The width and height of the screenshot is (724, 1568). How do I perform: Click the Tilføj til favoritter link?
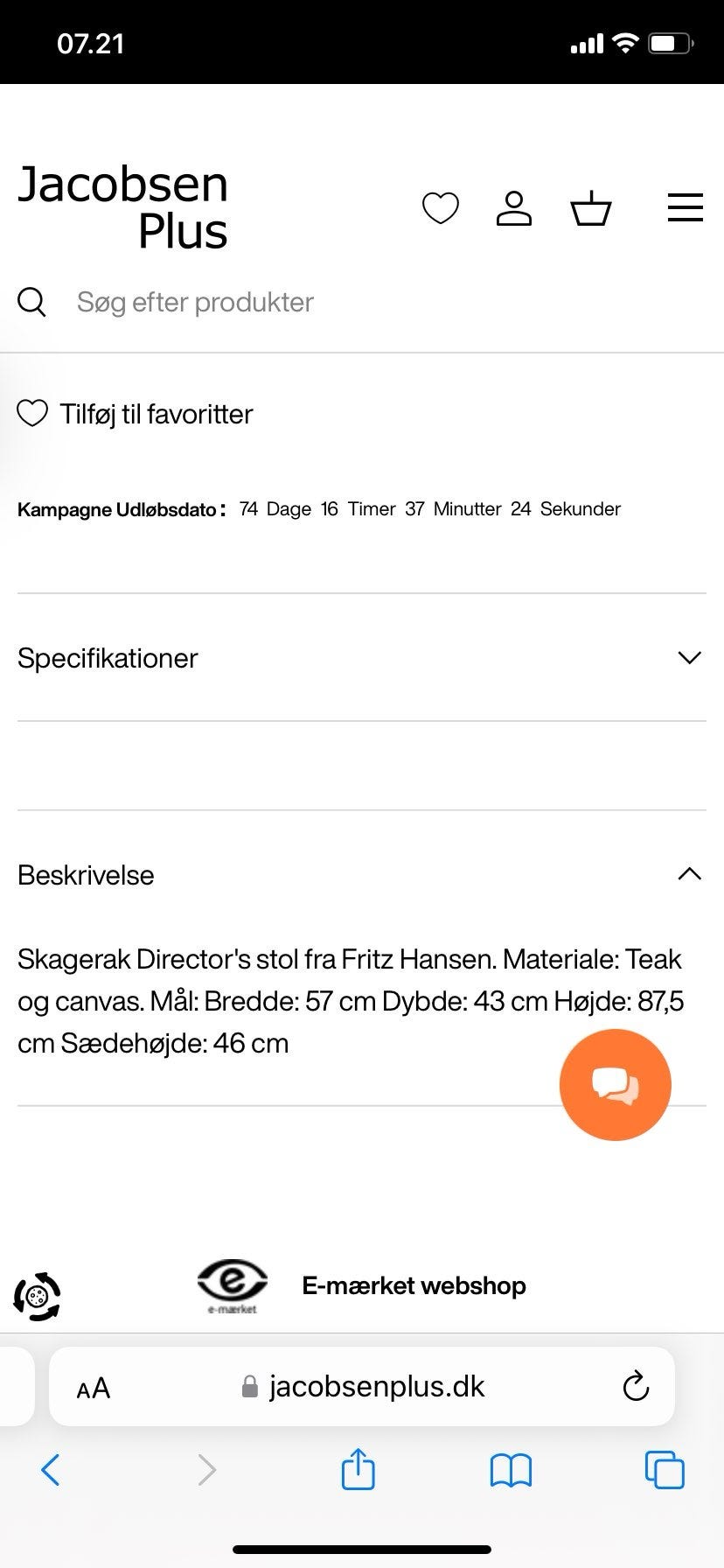[156, 413]
